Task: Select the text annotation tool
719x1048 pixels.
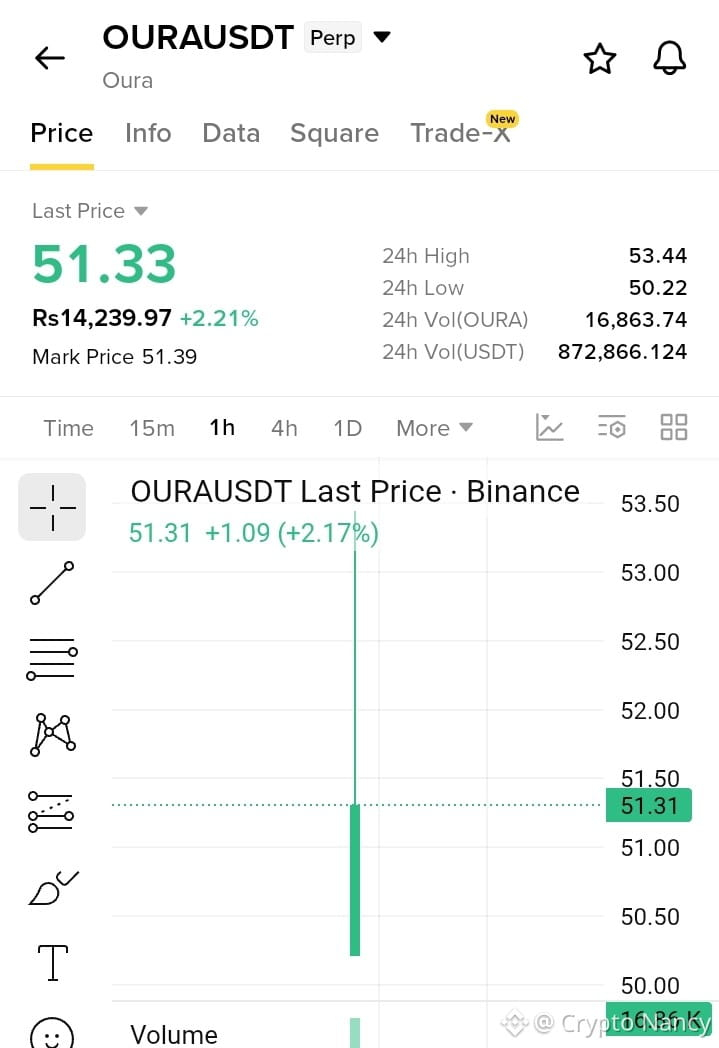Action: pos(53,962)
